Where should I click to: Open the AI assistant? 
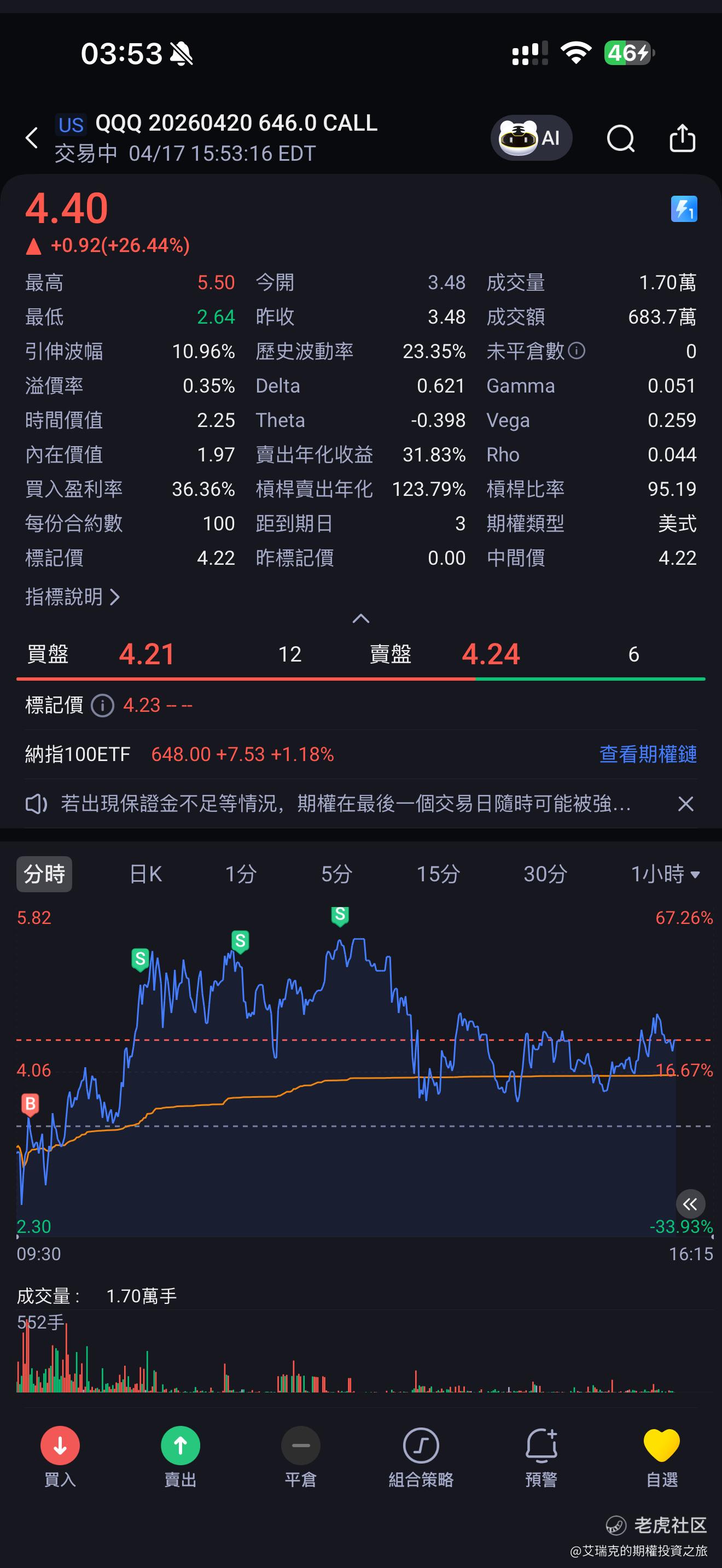531,138
